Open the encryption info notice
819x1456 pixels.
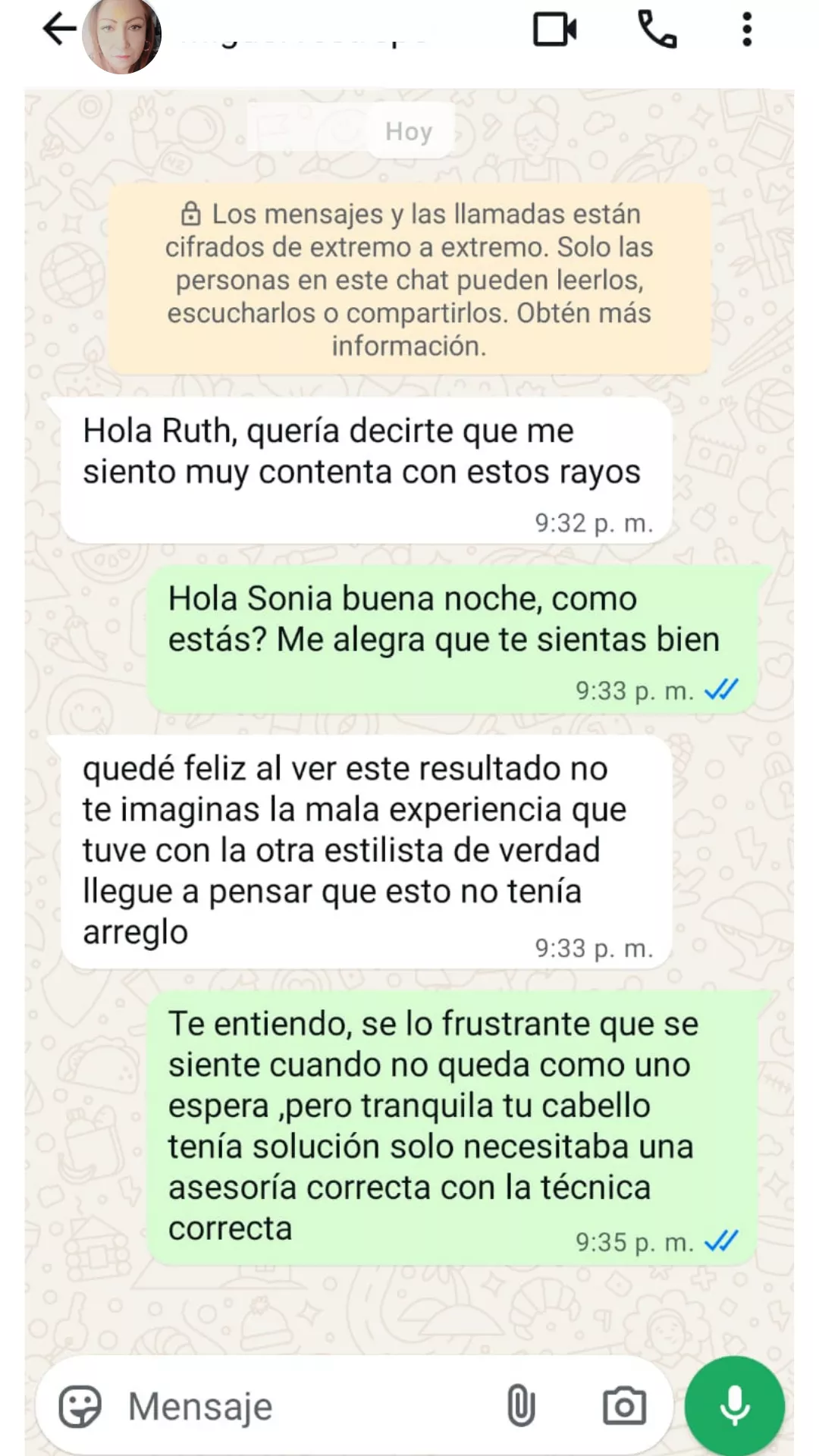pos(409,280)
